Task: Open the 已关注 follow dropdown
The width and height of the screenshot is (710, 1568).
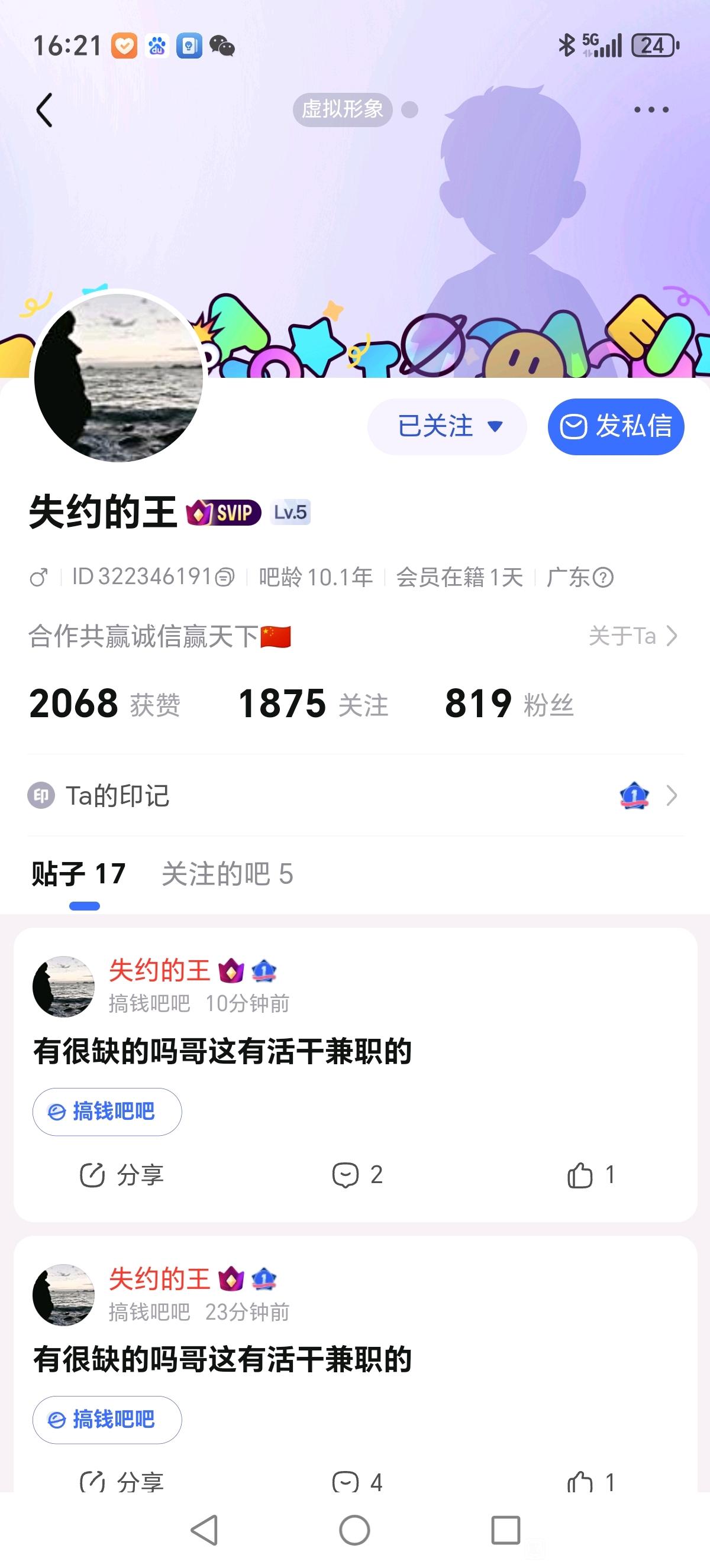Action: [447, 426]
